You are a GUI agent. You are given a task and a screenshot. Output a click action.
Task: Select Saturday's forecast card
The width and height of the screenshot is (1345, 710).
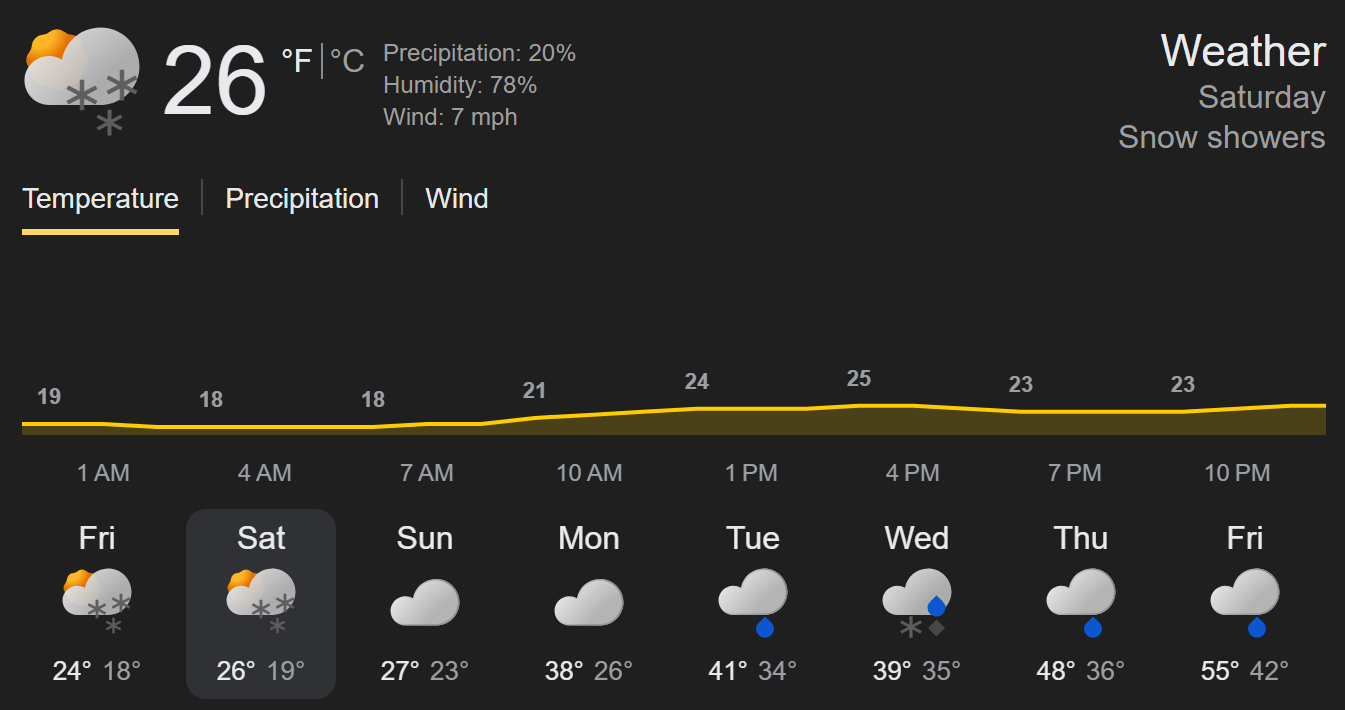pos(261,604)
